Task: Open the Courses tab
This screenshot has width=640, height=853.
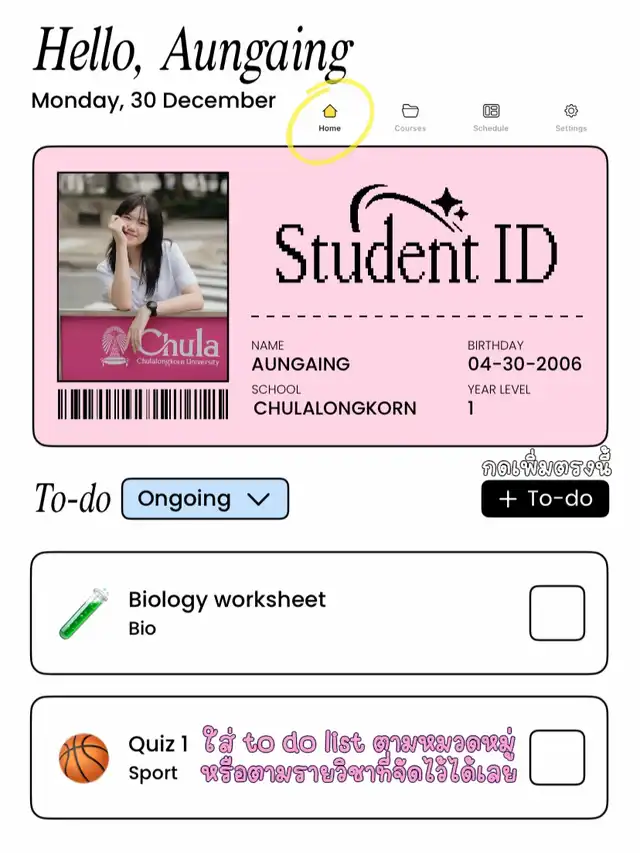Action: pyautogui.click(x=410, y=117)
